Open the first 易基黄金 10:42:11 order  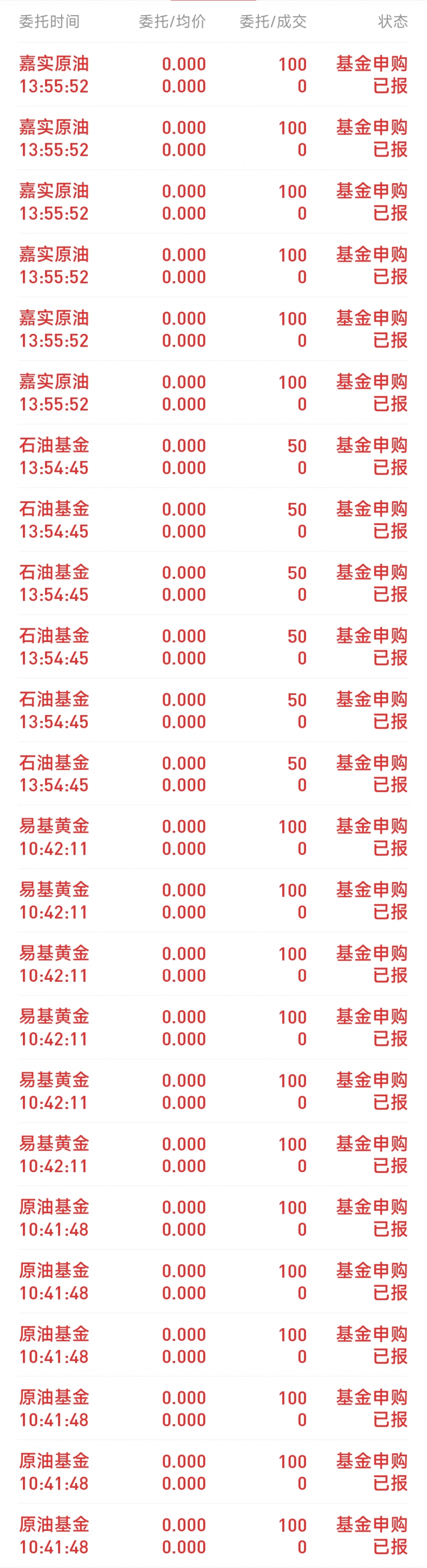point(213,837)
